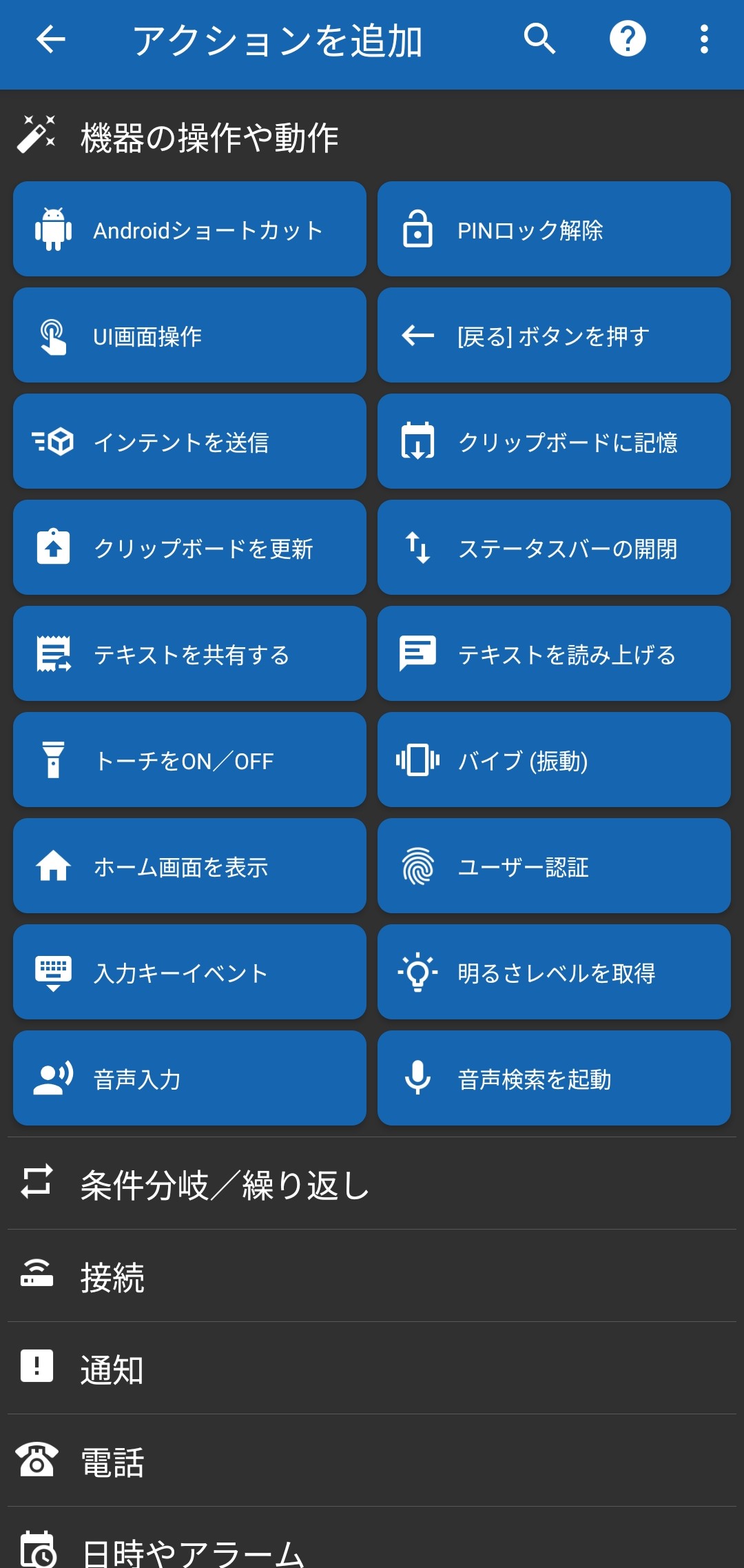The image size is (744, 1568).
Task: Select the テキストを読み上げる speech action
Action: pos(553,654)
